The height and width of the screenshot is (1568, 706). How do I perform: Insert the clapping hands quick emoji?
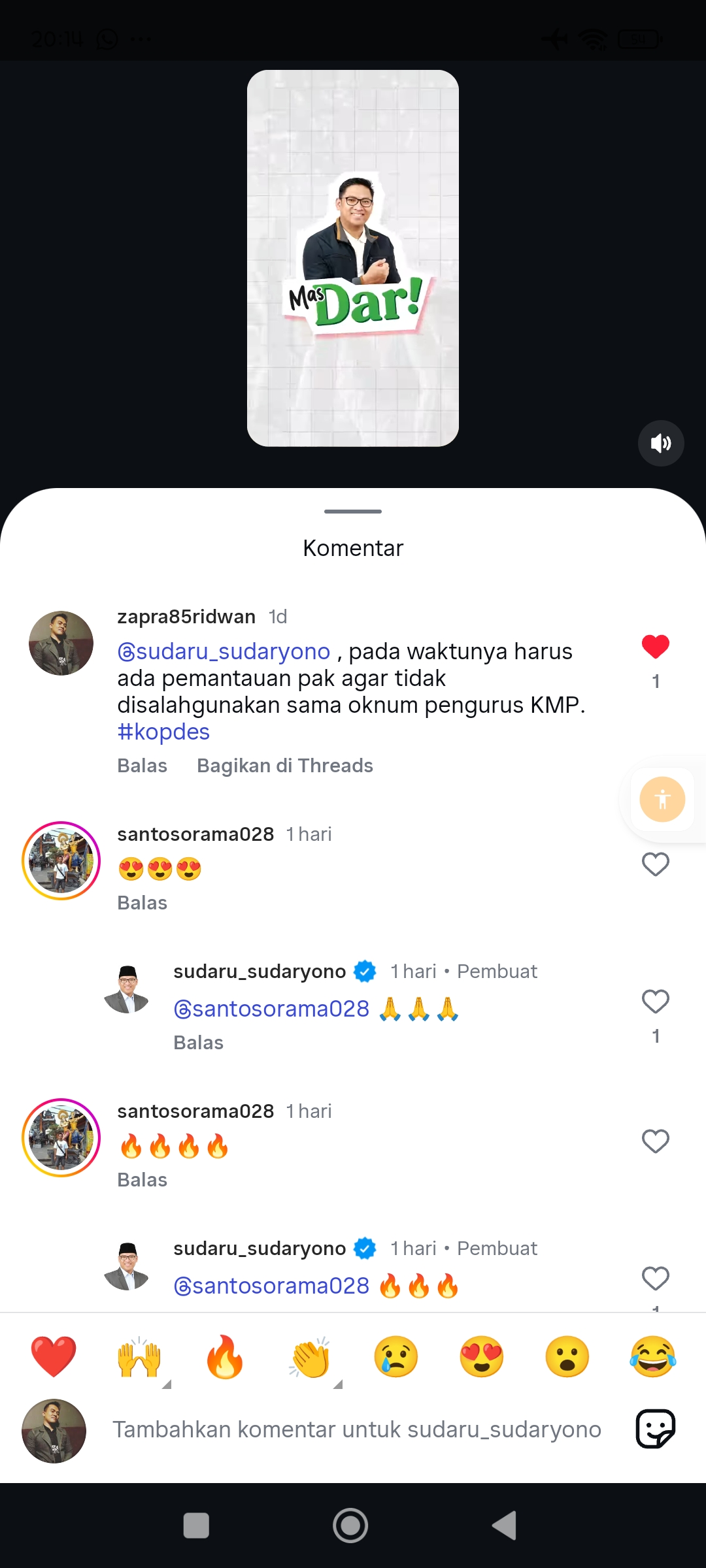311,1356
